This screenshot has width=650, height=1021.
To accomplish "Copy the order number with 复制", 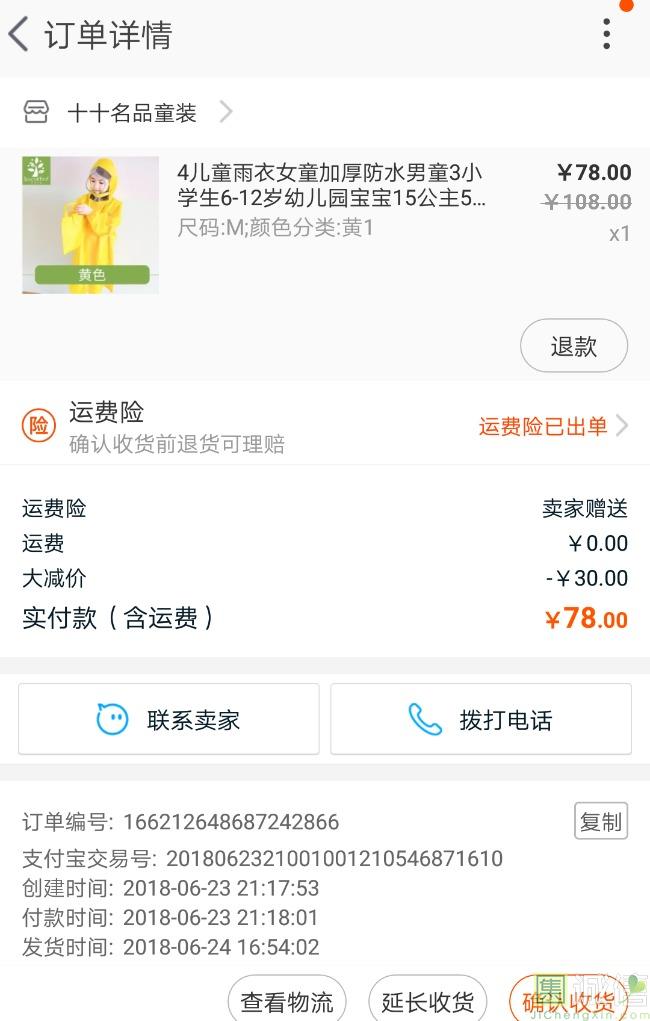I will [x=601, y=821].
